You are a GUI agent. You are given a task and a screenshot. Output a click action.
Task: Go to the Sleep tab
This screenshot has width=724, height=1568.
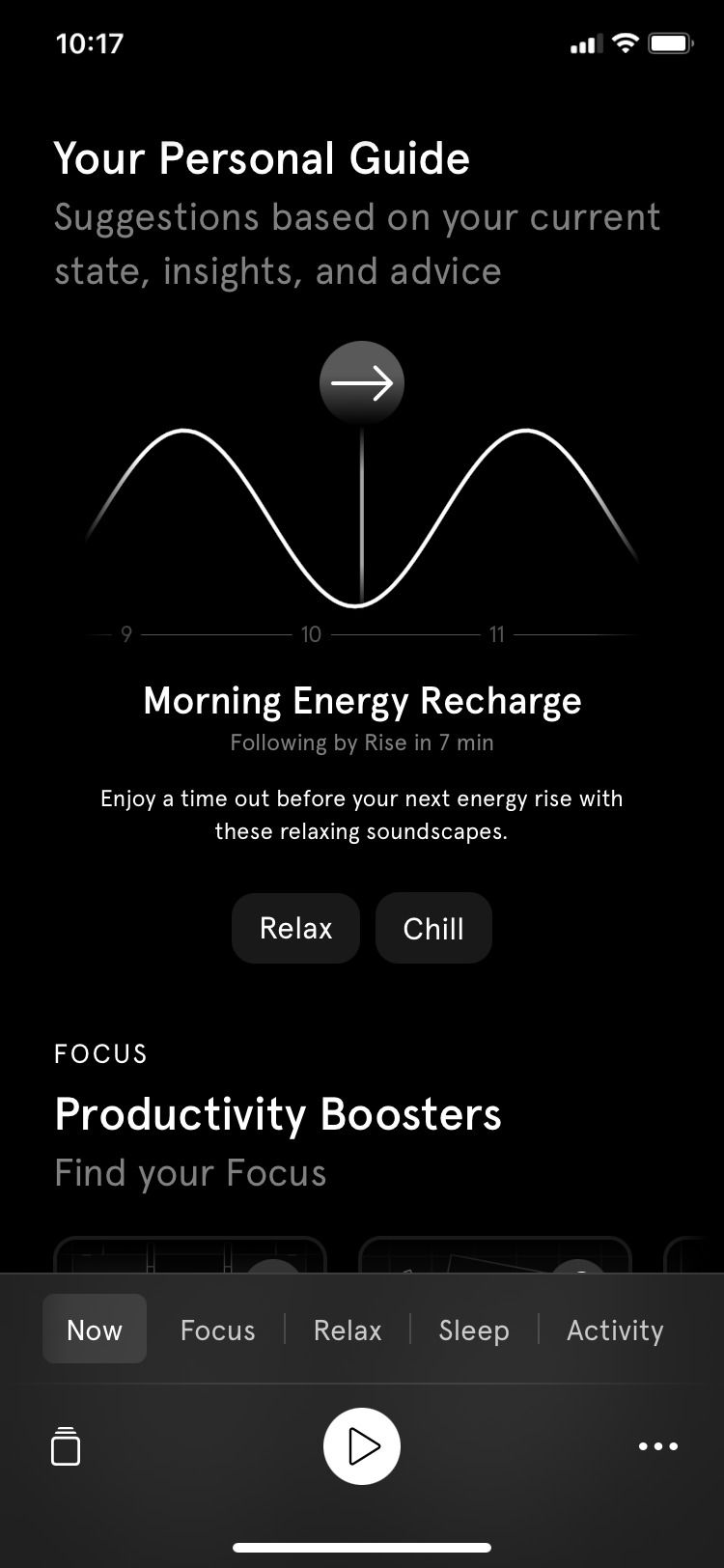click(x=474, y=1330)
